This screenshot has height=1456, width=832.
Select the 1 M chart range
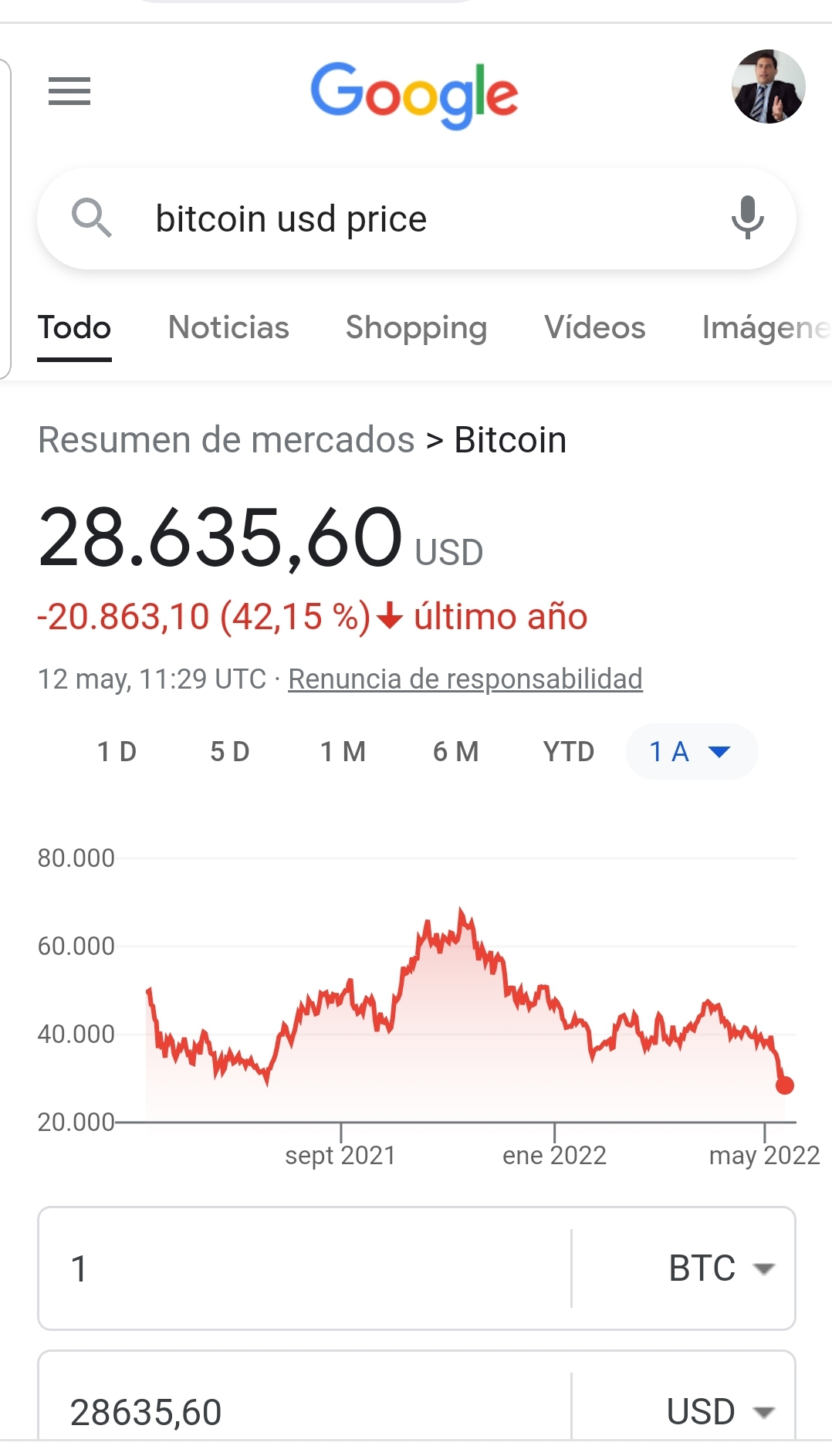pyautogui.click(x=343, y=752)
